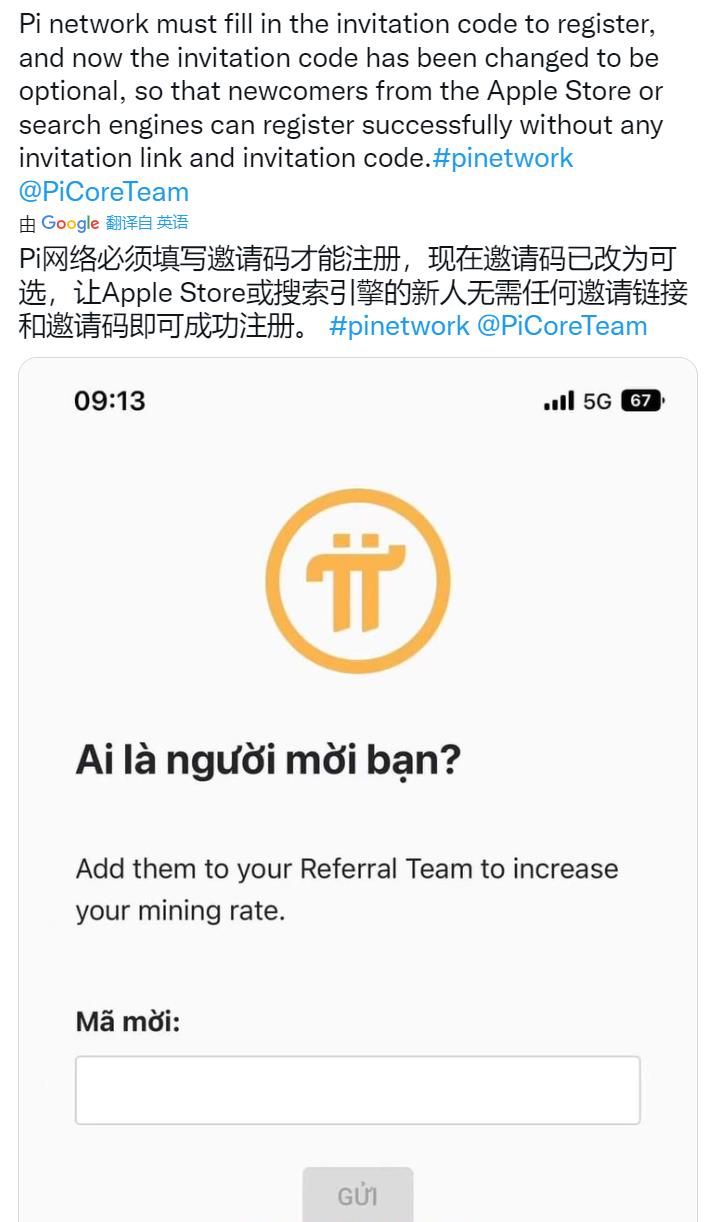Open @PiCoreTeam mention in the English text
The height and width of the screenshot is (1222, 715).
coord(103,191)
